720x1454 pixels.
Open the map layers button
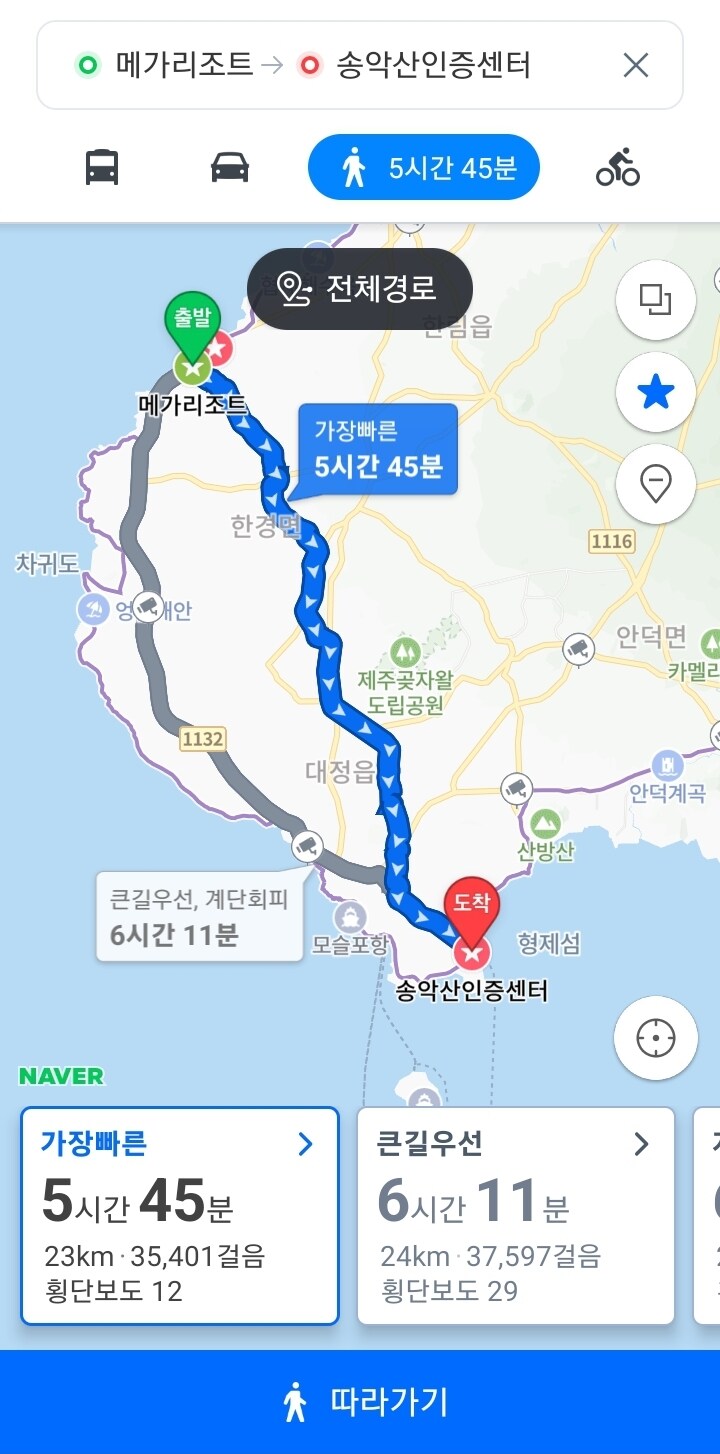pos(656,299)
